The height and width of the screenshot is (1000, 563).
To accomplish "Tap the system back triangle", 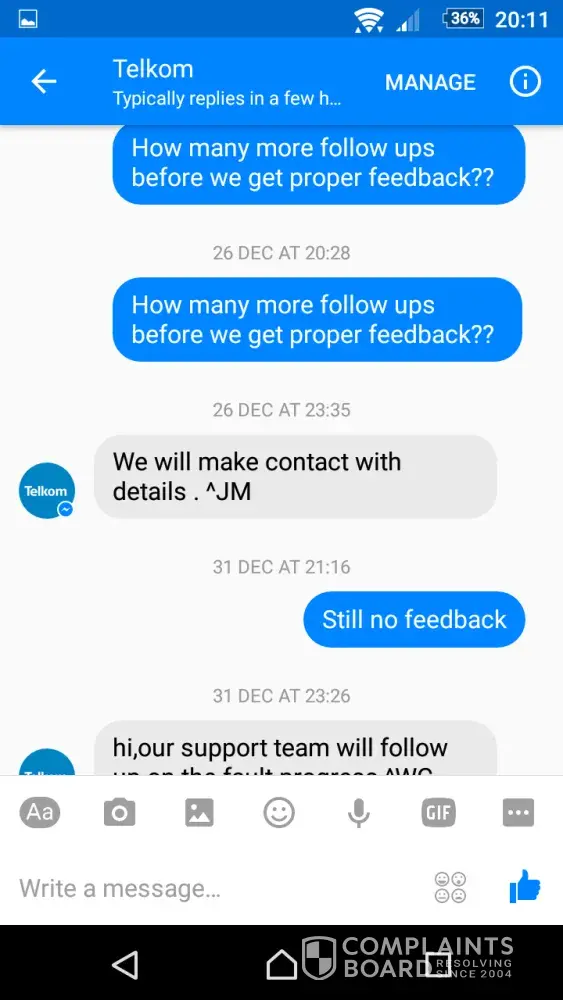I will (126, 964).
